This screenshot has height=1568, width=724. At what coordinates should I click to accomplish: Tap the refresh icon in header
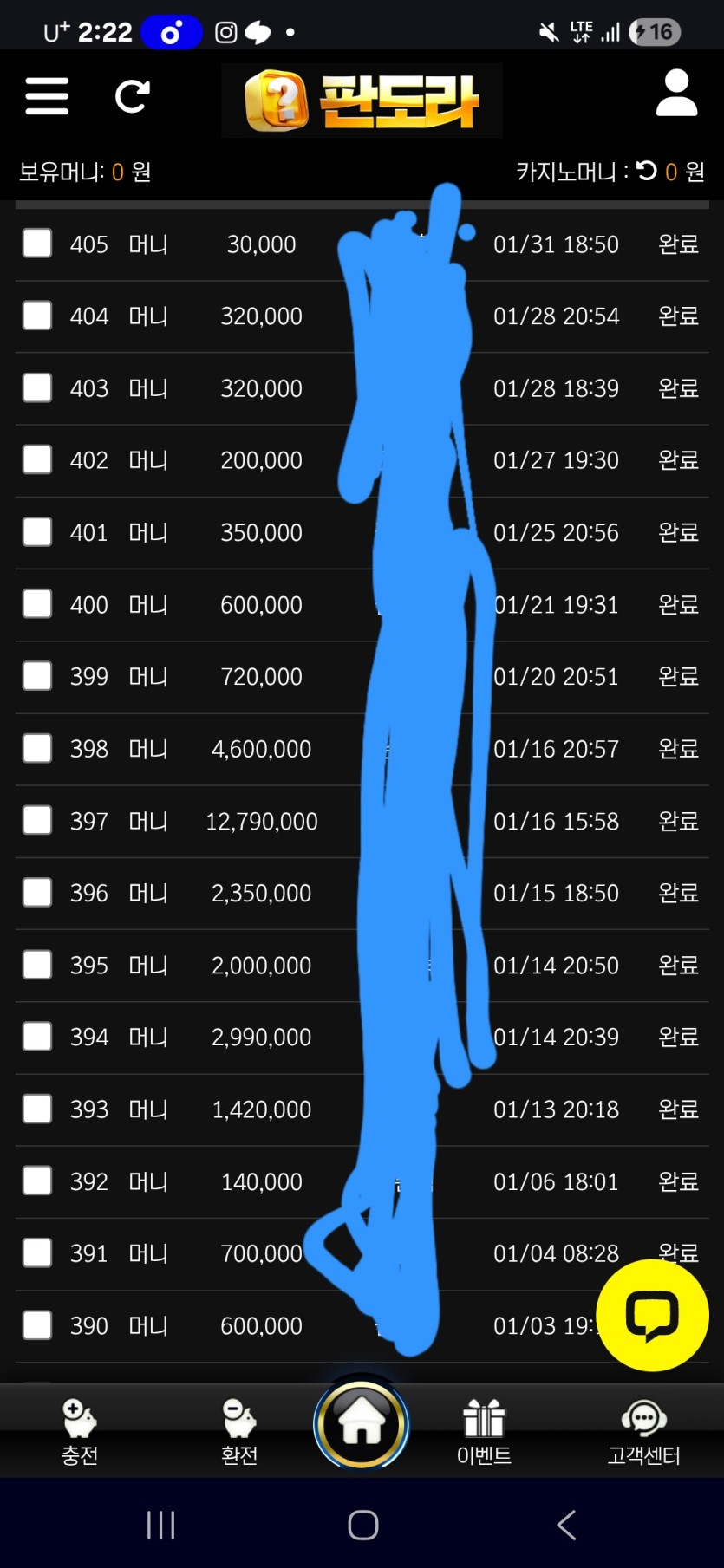point(132,96)
